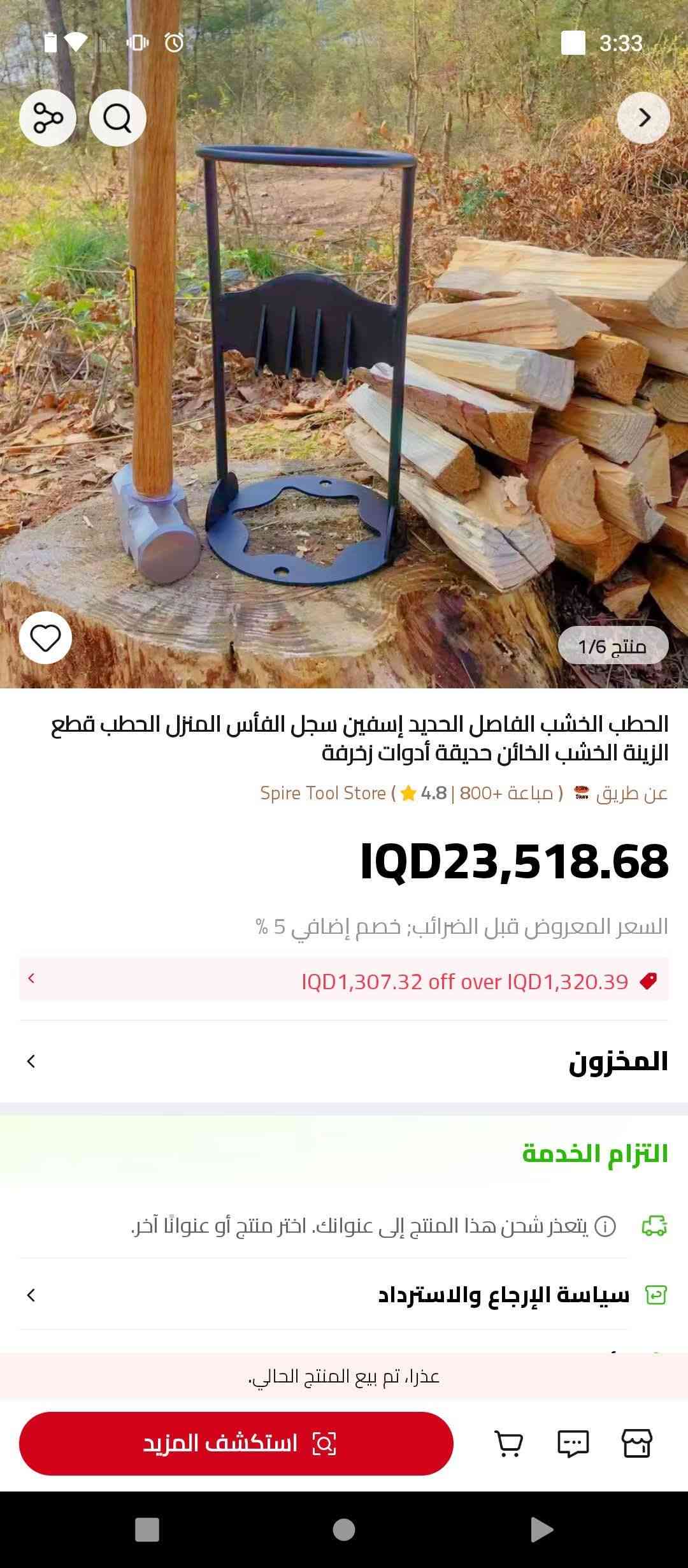The image size is (688, 1568).
Task: Open the search magnifier icon
Action: [118, 119]
